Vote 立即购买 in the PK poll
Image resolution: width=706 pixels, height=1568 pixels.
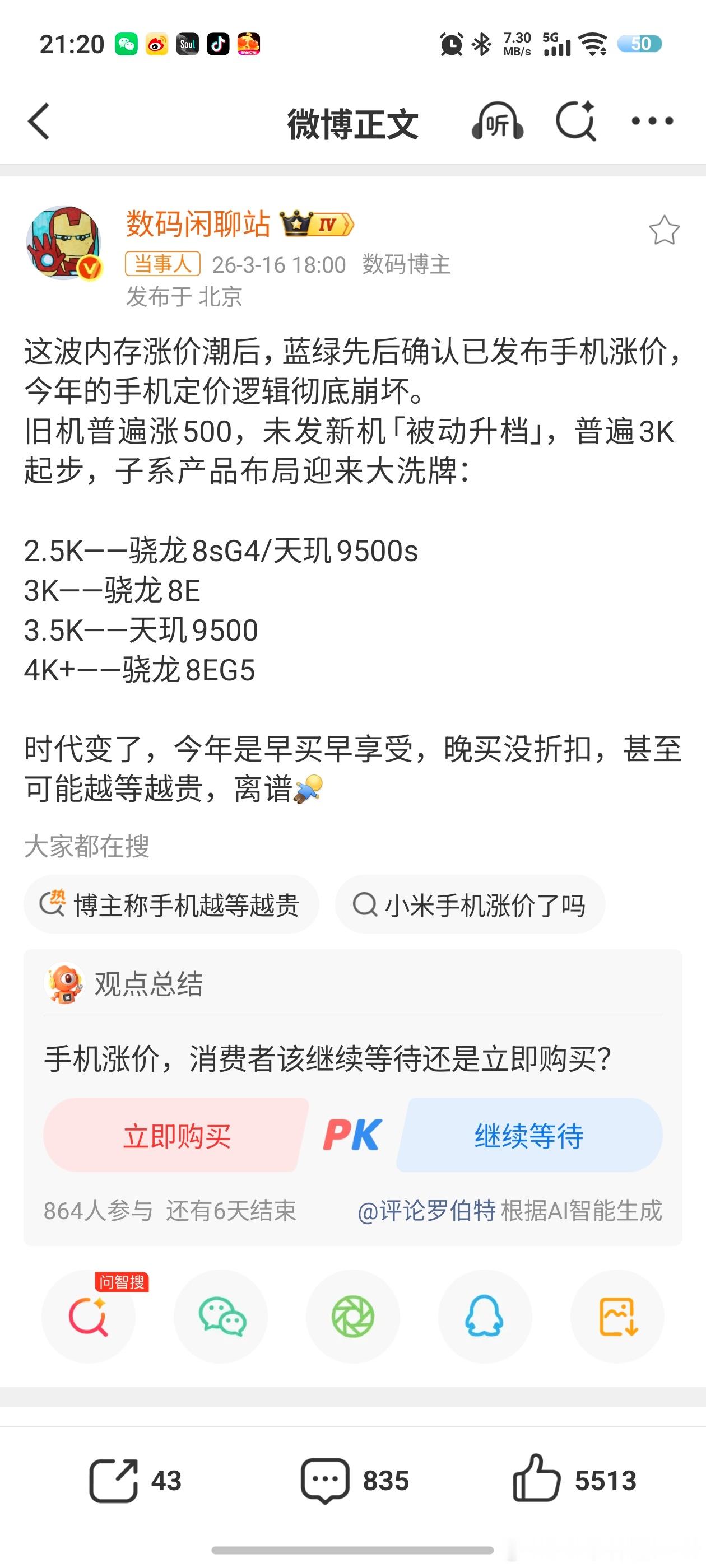(177, 1136)
